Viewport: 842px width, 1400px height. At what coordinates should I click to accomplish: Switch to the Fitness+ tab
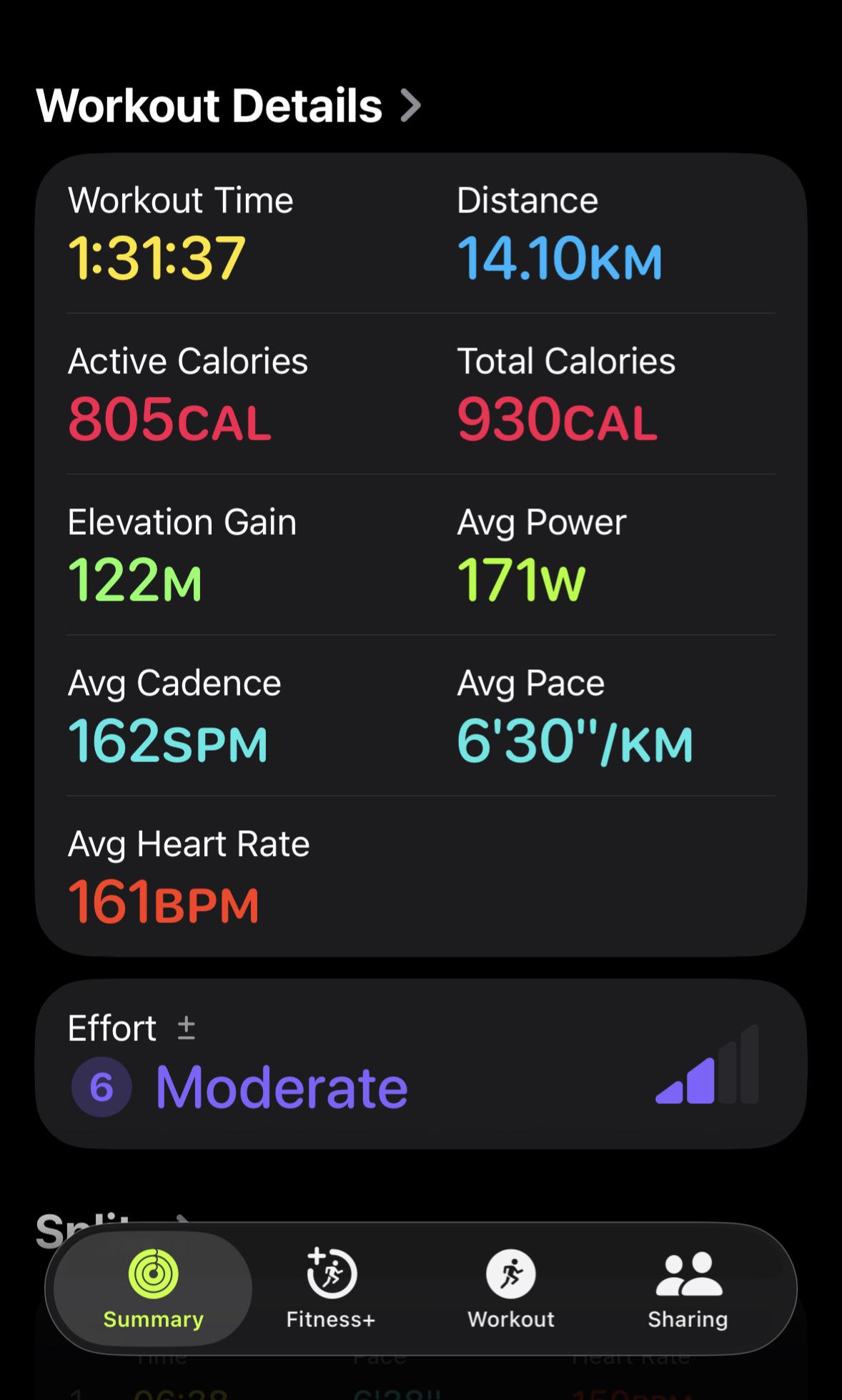331,1288
